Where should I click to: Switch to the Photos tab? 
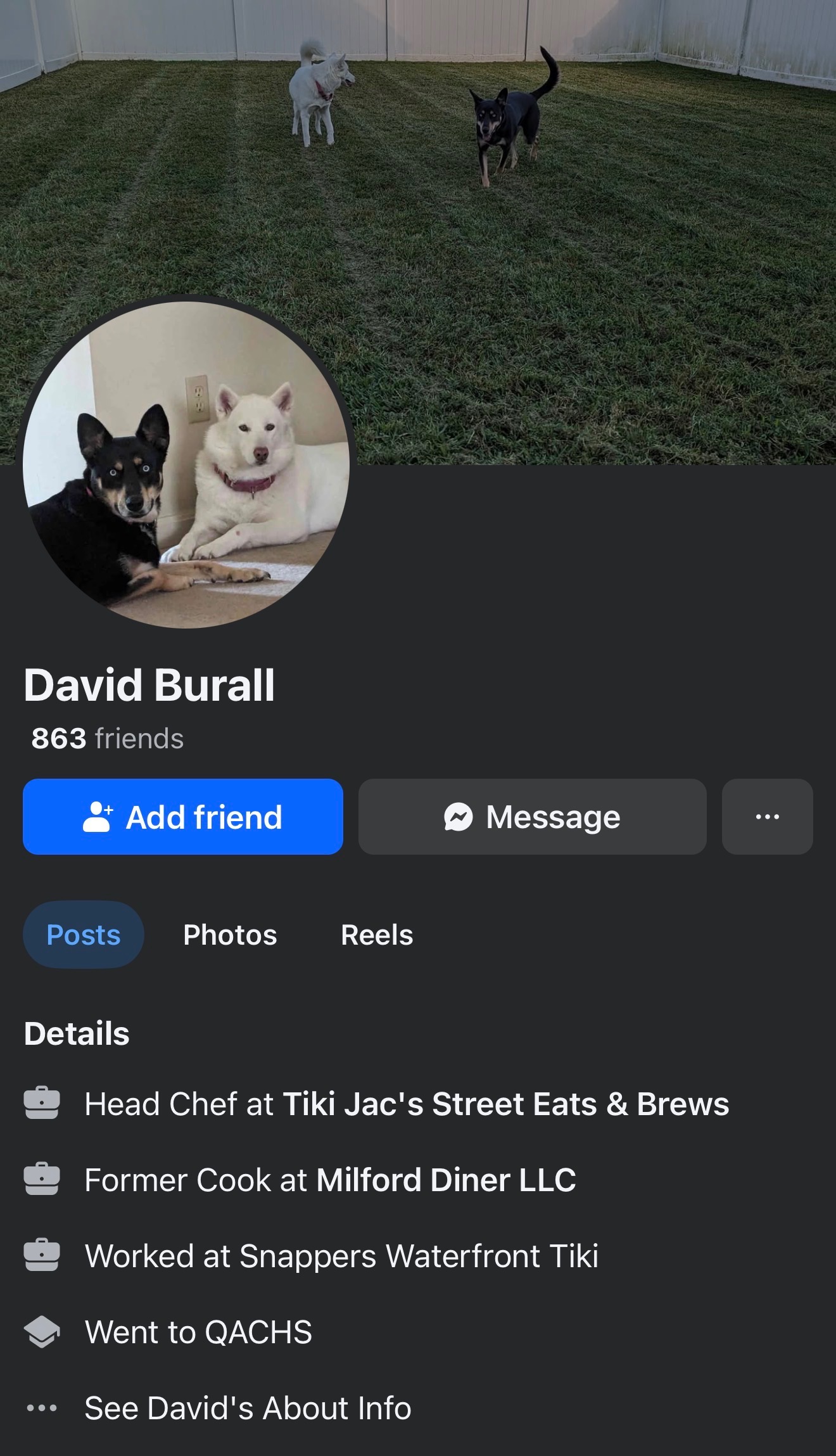pyautogui.click(x=230, y=935)
